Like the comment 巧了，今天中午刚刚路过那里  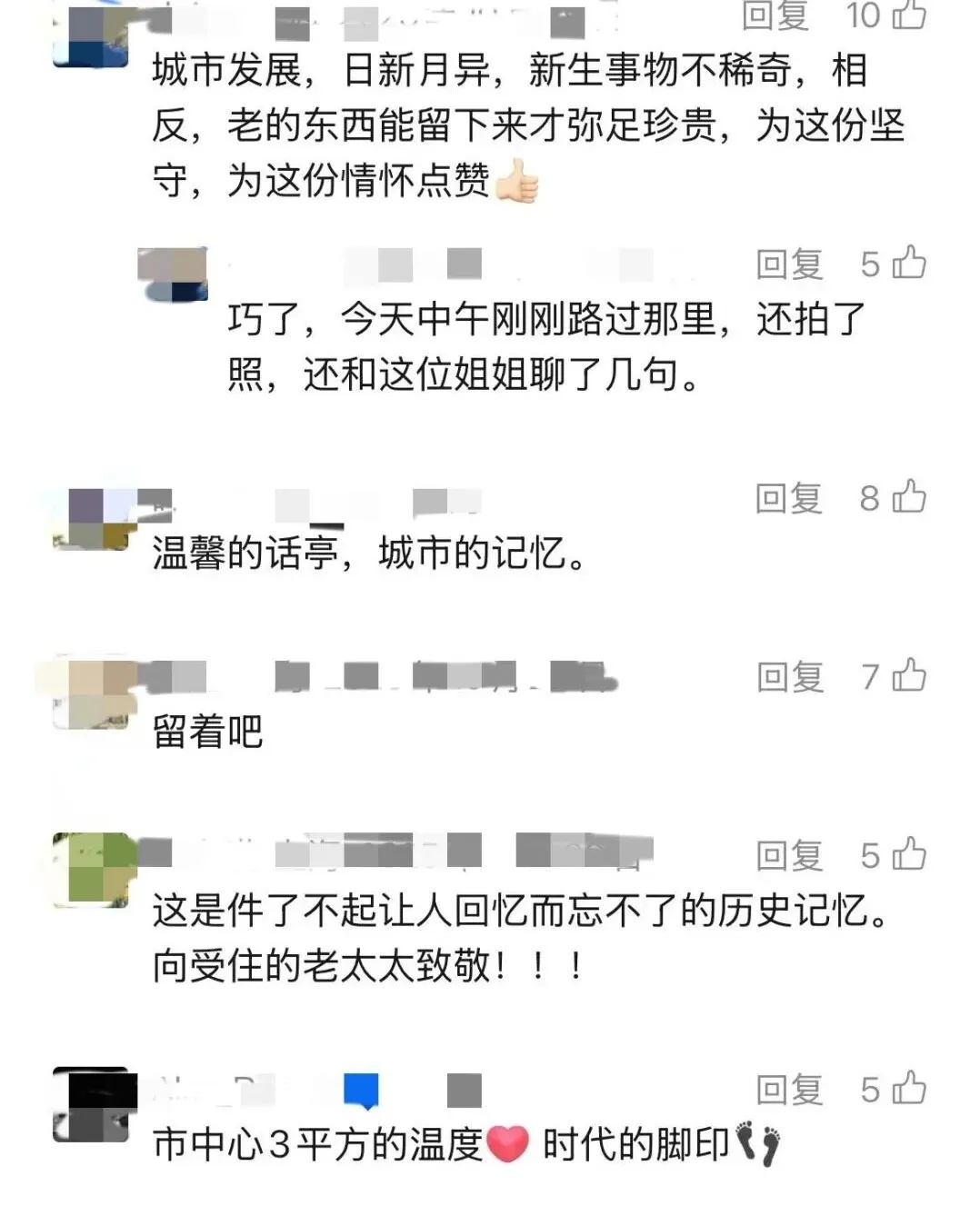[x=909, y=264]
